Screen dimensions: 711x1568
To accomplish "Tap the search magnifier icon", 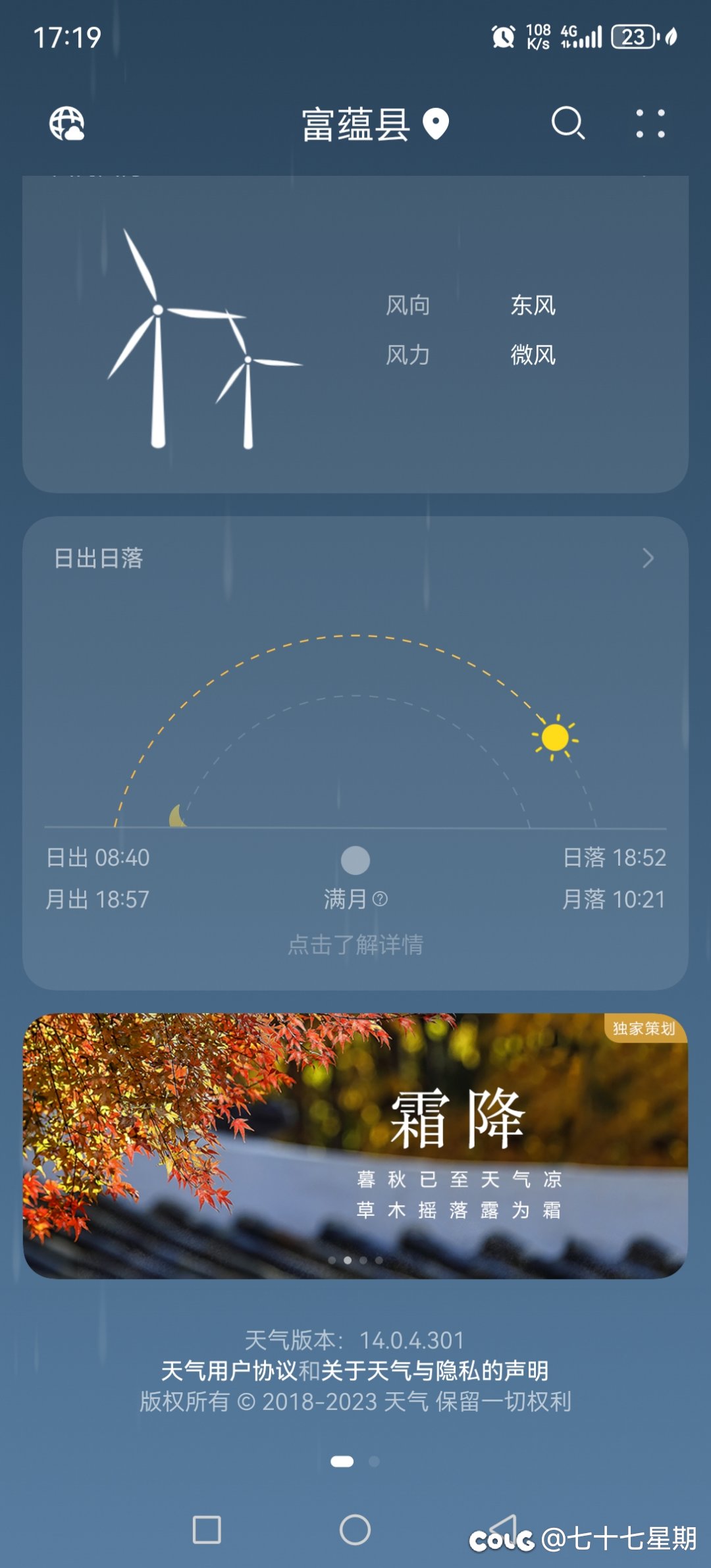I will 568,123.
